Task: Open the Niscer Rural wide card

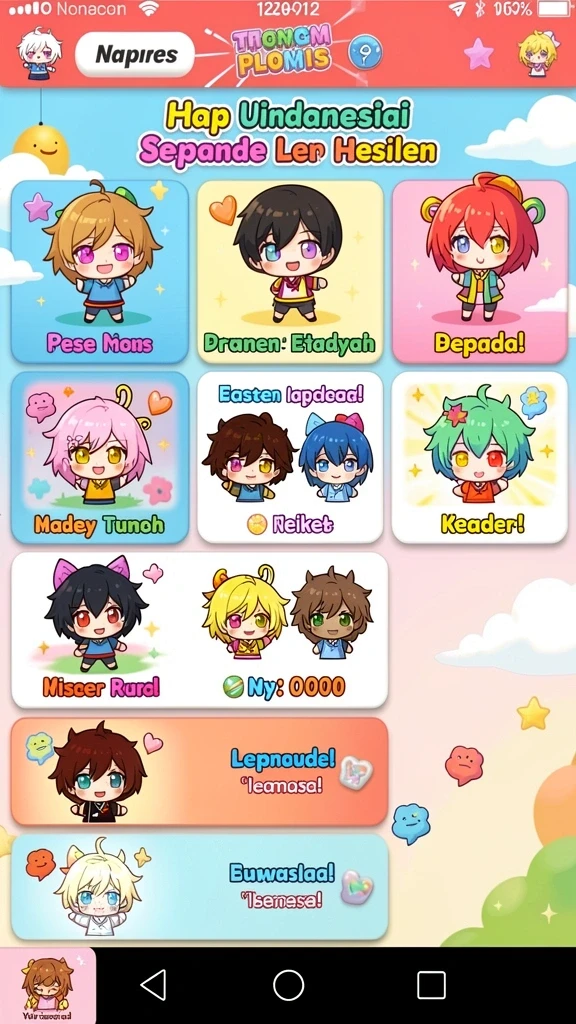Action: point(200,630)
